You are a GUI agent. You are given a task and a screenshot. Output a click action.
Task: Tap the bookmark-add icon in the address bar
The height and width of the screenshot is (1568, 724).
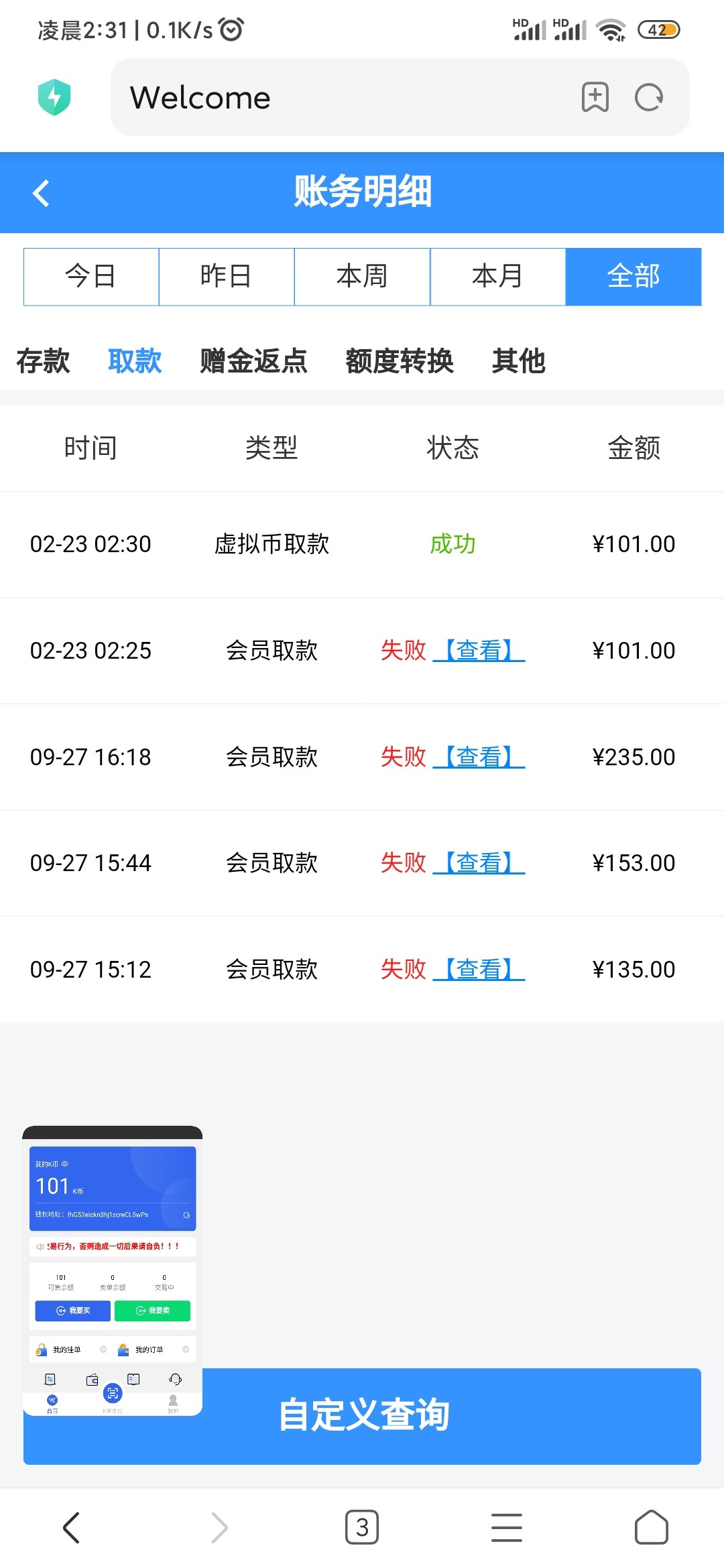pos(594,97)
